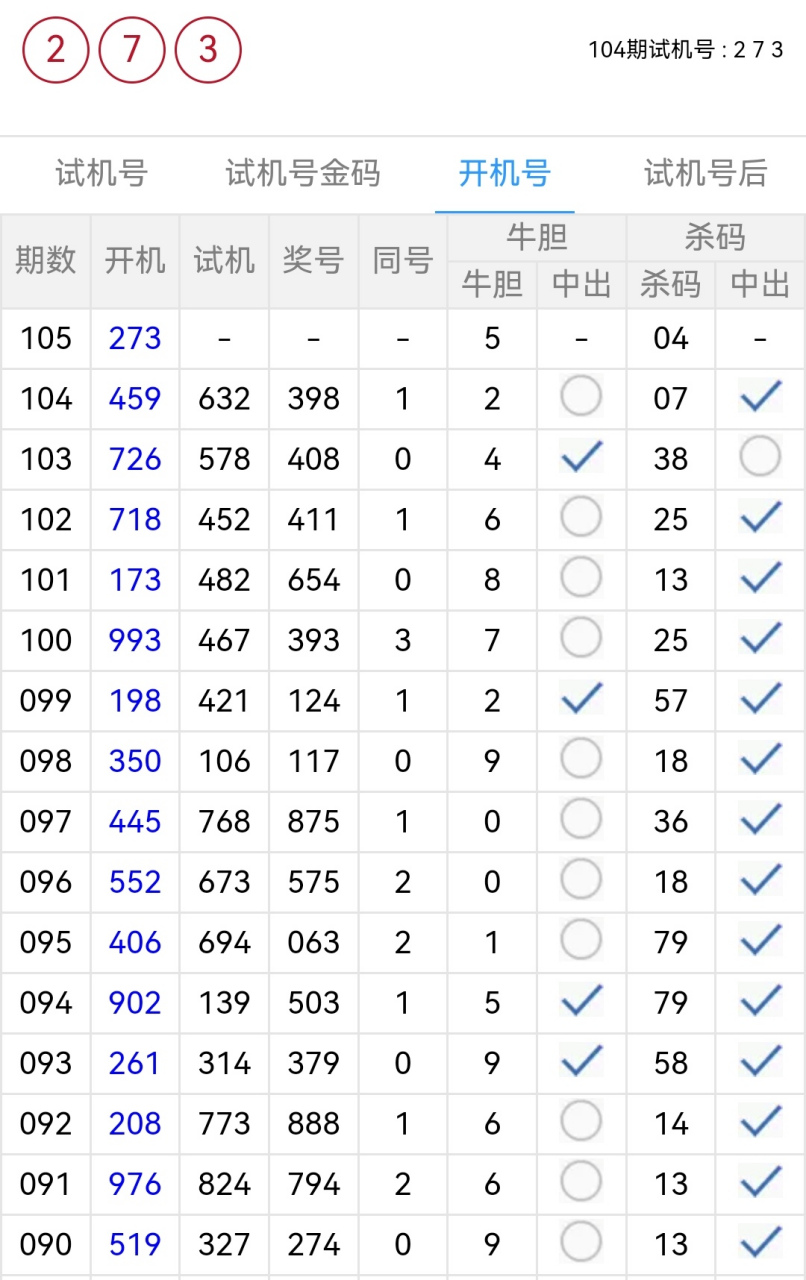Open the 开机号 tab

point(504,173)
